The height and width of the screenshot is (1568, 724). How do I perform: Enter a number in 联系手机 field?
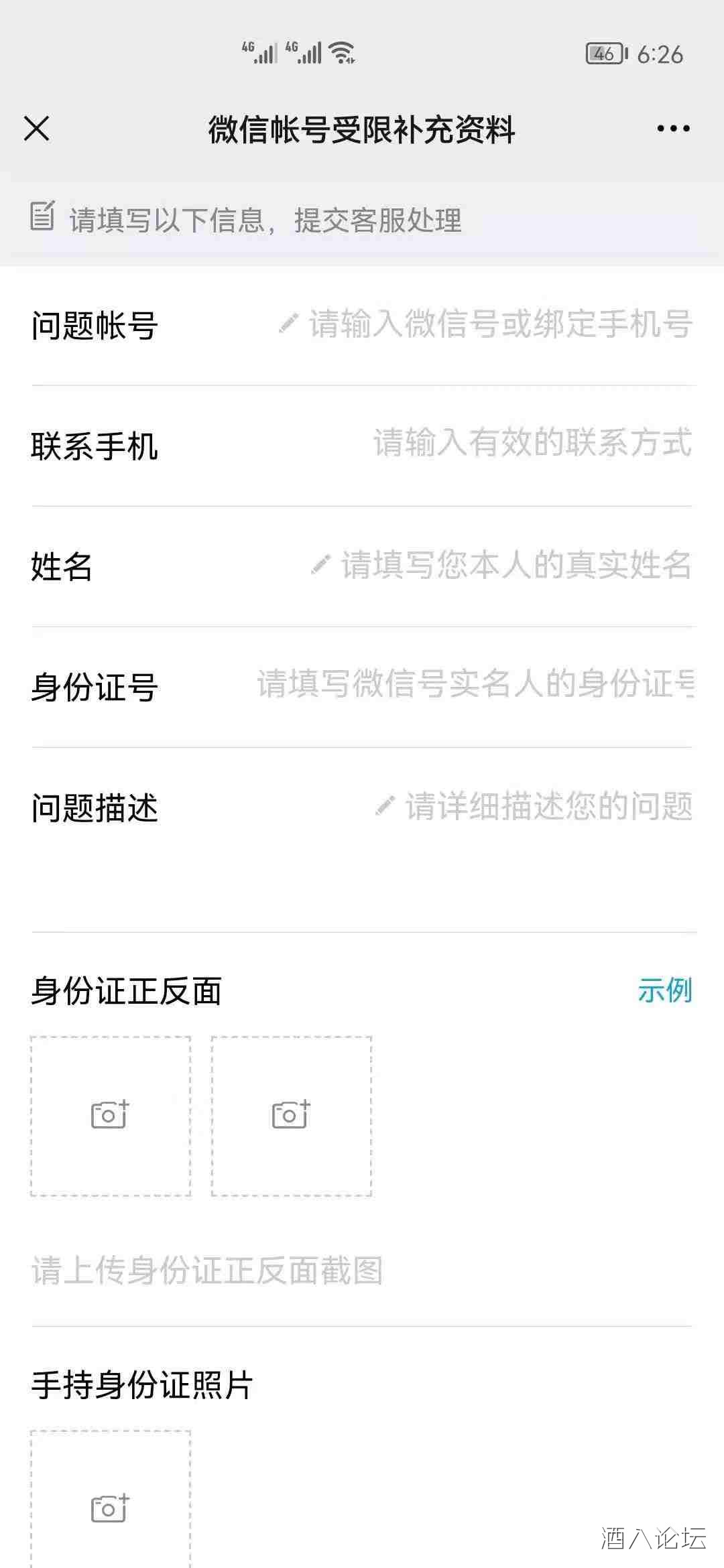point(532,444)
